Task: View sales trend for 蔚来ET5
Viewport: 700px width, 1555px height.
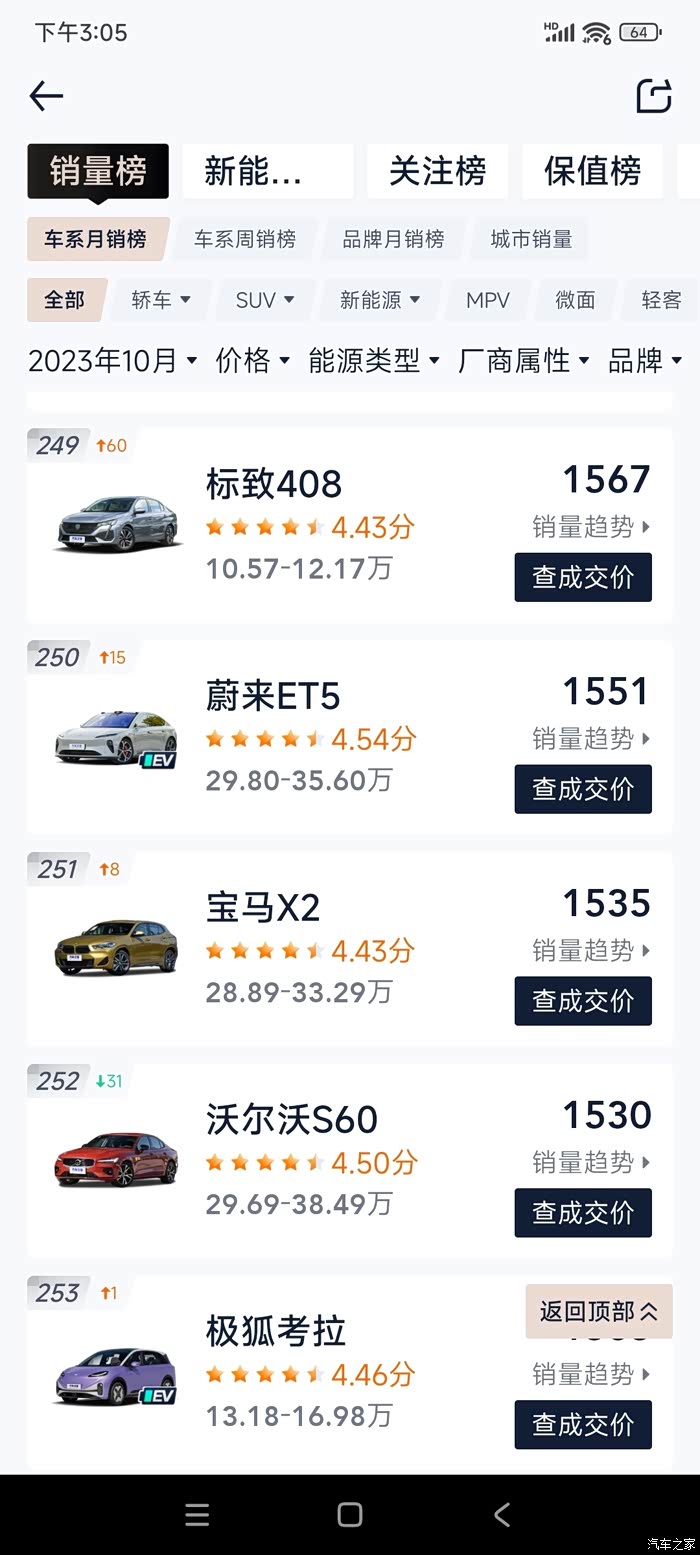Action: pos(590,738)
